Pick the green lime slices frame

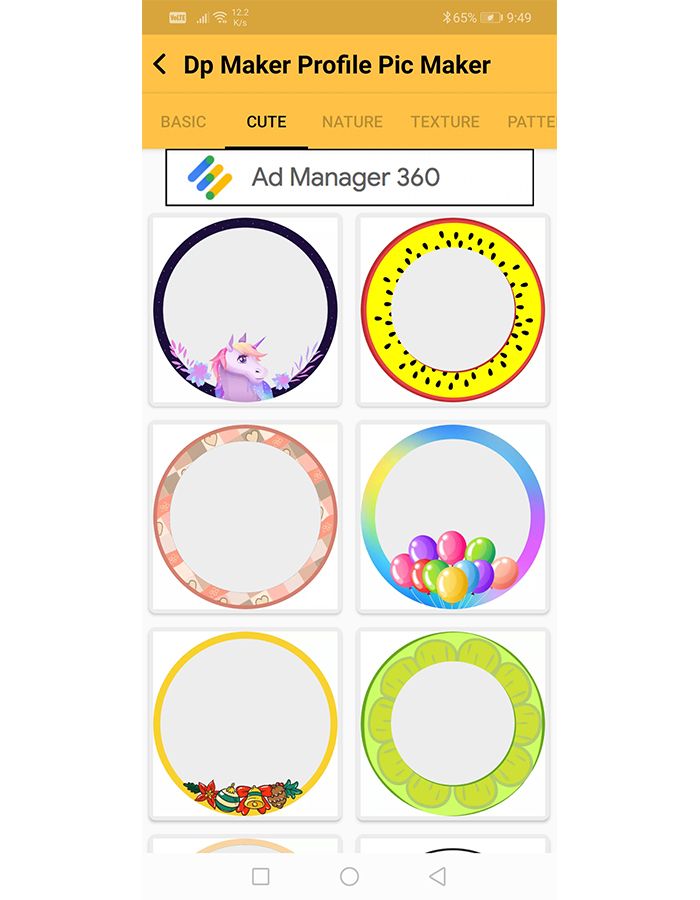[x=453, y=723]
